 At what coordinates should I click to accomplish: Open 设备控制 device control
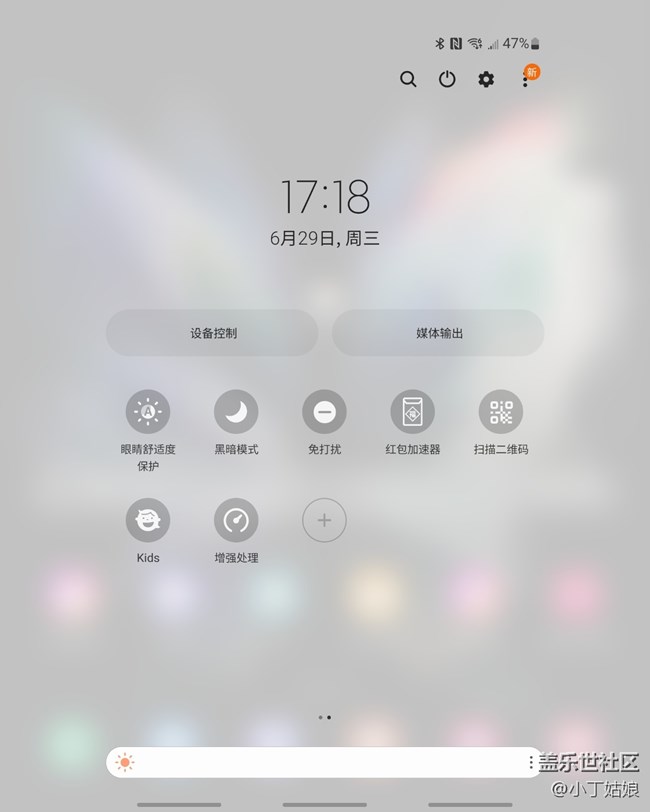212,333
